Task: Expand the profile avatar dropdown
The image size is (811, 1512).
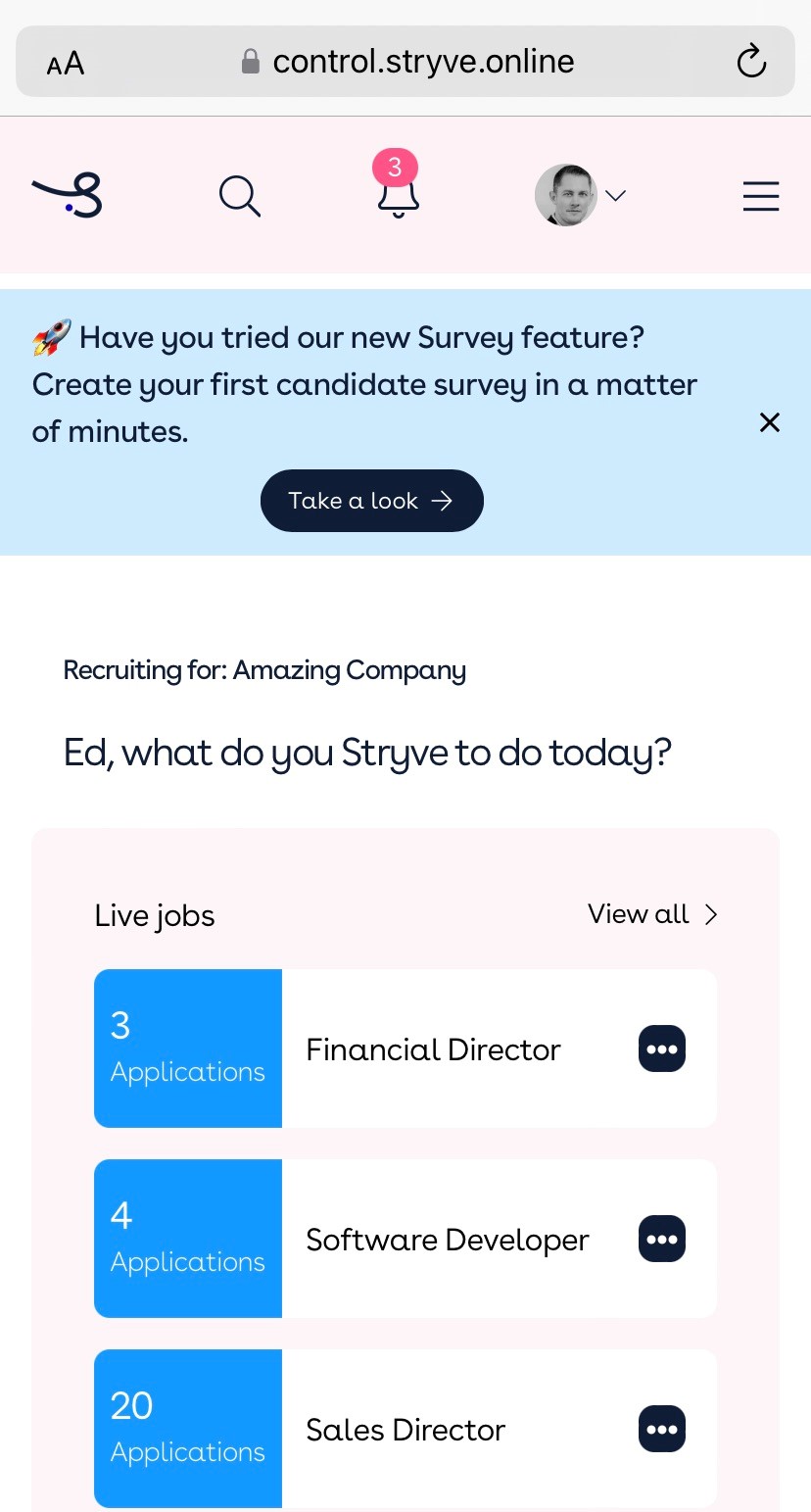Action: [580, 196]
